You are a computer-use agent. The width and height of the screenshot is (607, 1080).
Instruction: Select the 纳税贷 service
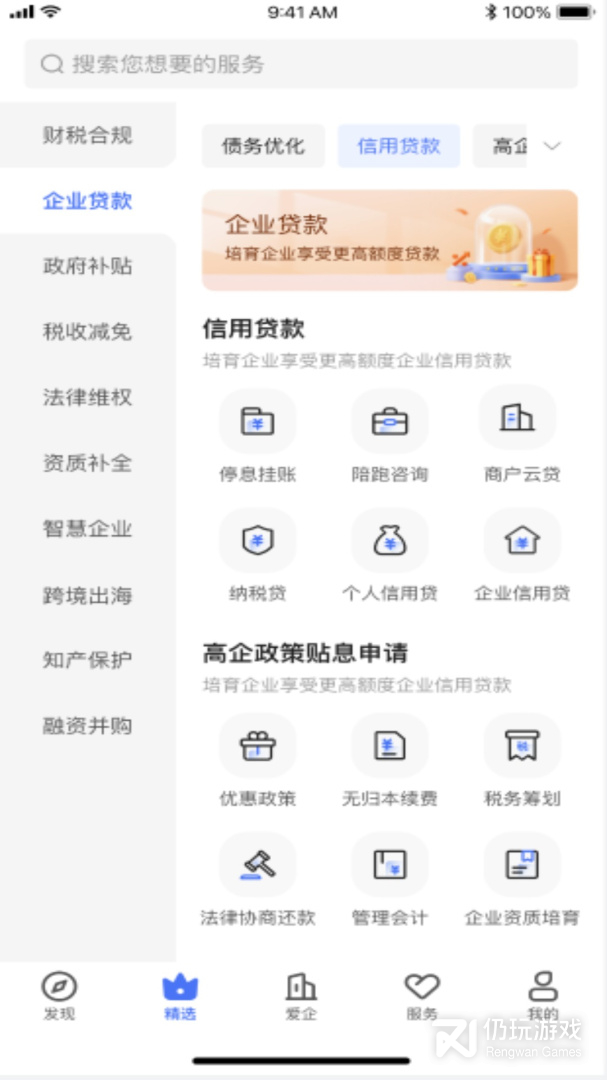coord(258,554)
